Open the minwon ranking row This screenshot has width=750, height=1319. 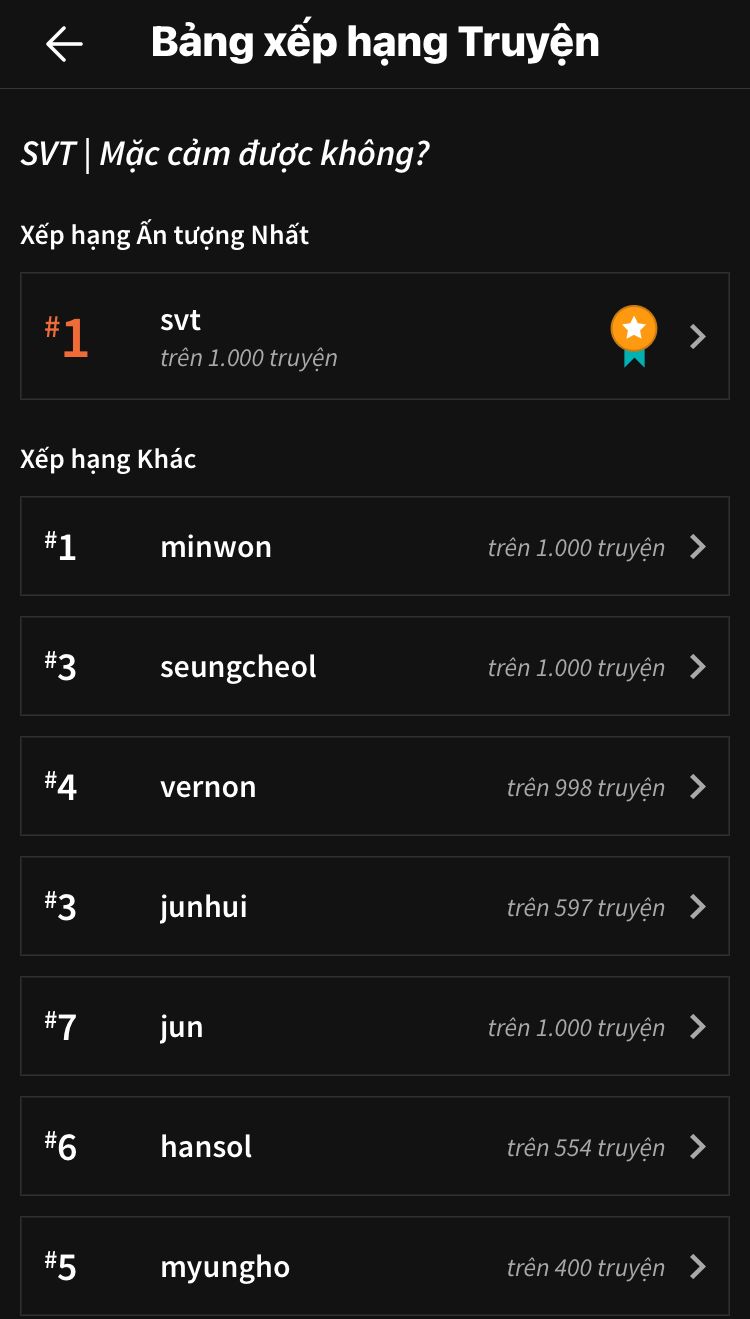coord(374,546)
